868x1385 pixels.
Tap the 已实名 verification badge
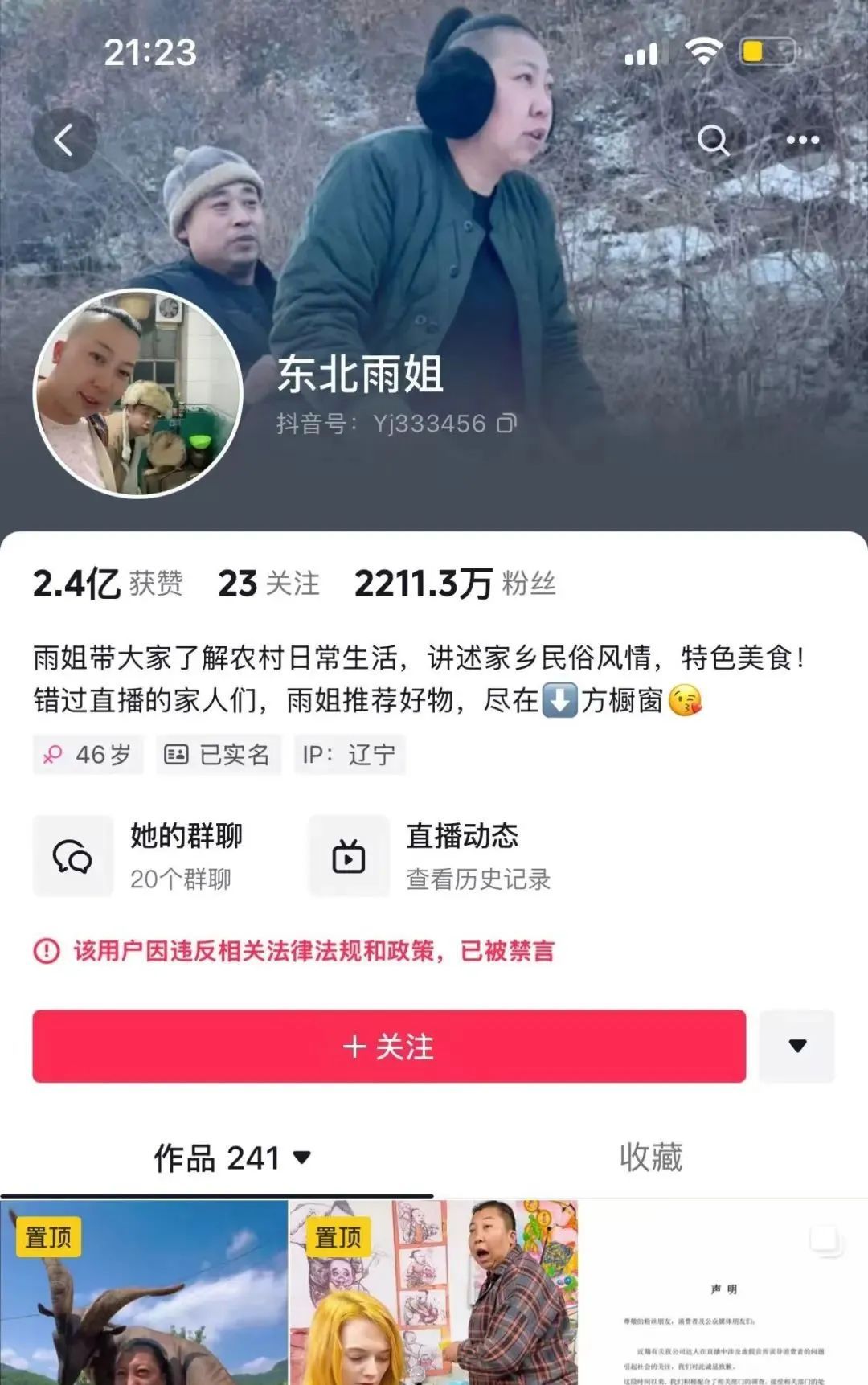(x=217, y=754)
